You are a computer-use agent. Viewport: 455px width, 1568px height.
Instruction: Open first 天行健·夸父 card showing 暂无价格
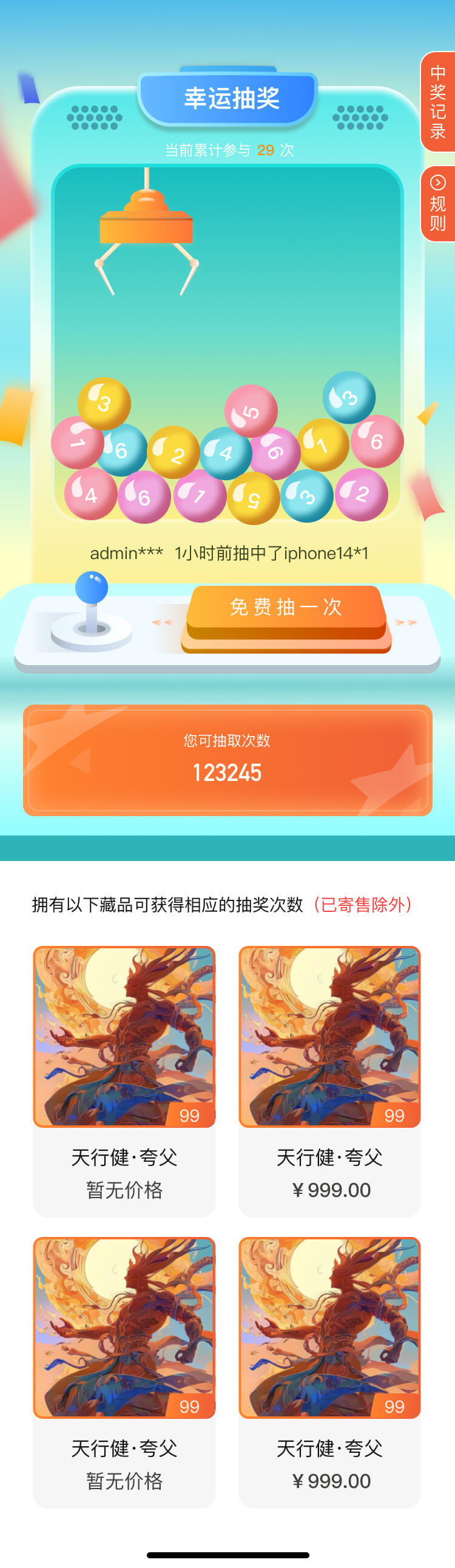pos(124,1081)
